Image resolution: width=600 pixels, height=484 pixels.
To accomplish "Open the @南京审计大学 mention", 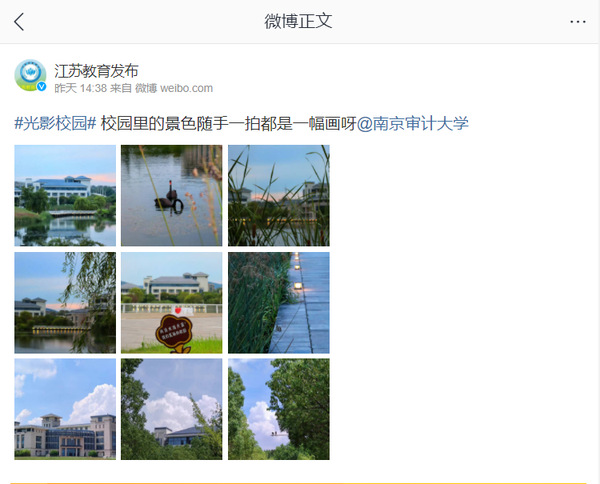I will (412, 123).
